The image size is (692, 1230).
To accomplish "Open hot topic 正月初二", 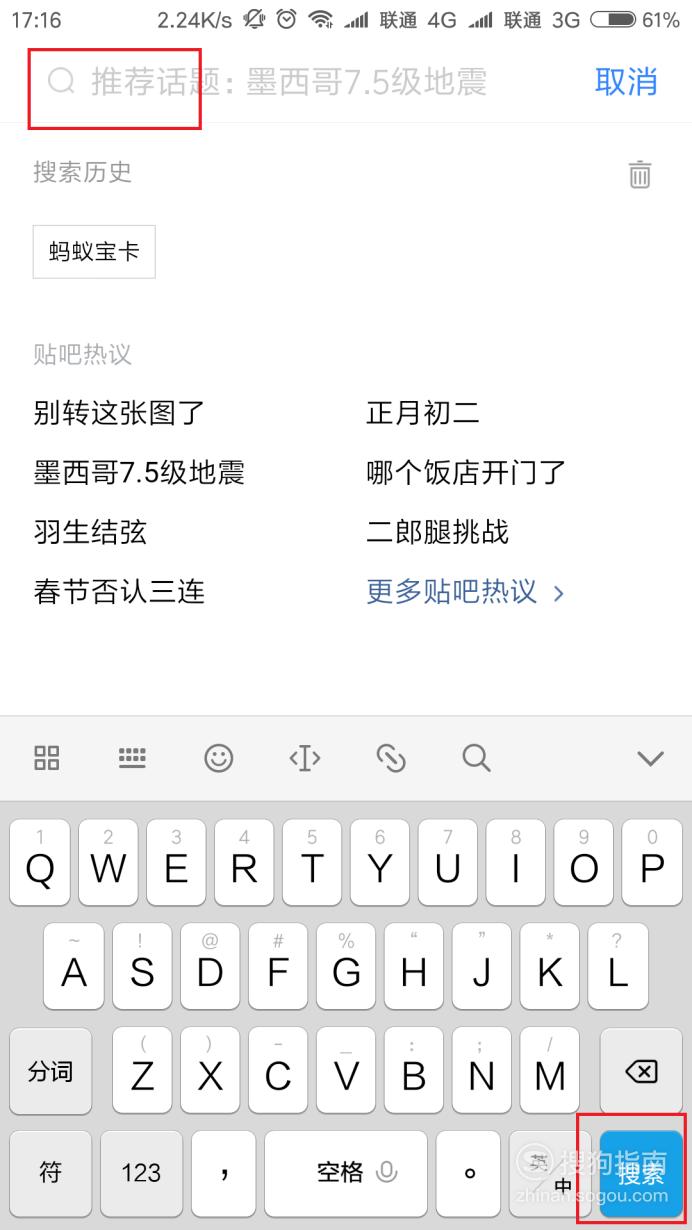I will click(423, 412).
